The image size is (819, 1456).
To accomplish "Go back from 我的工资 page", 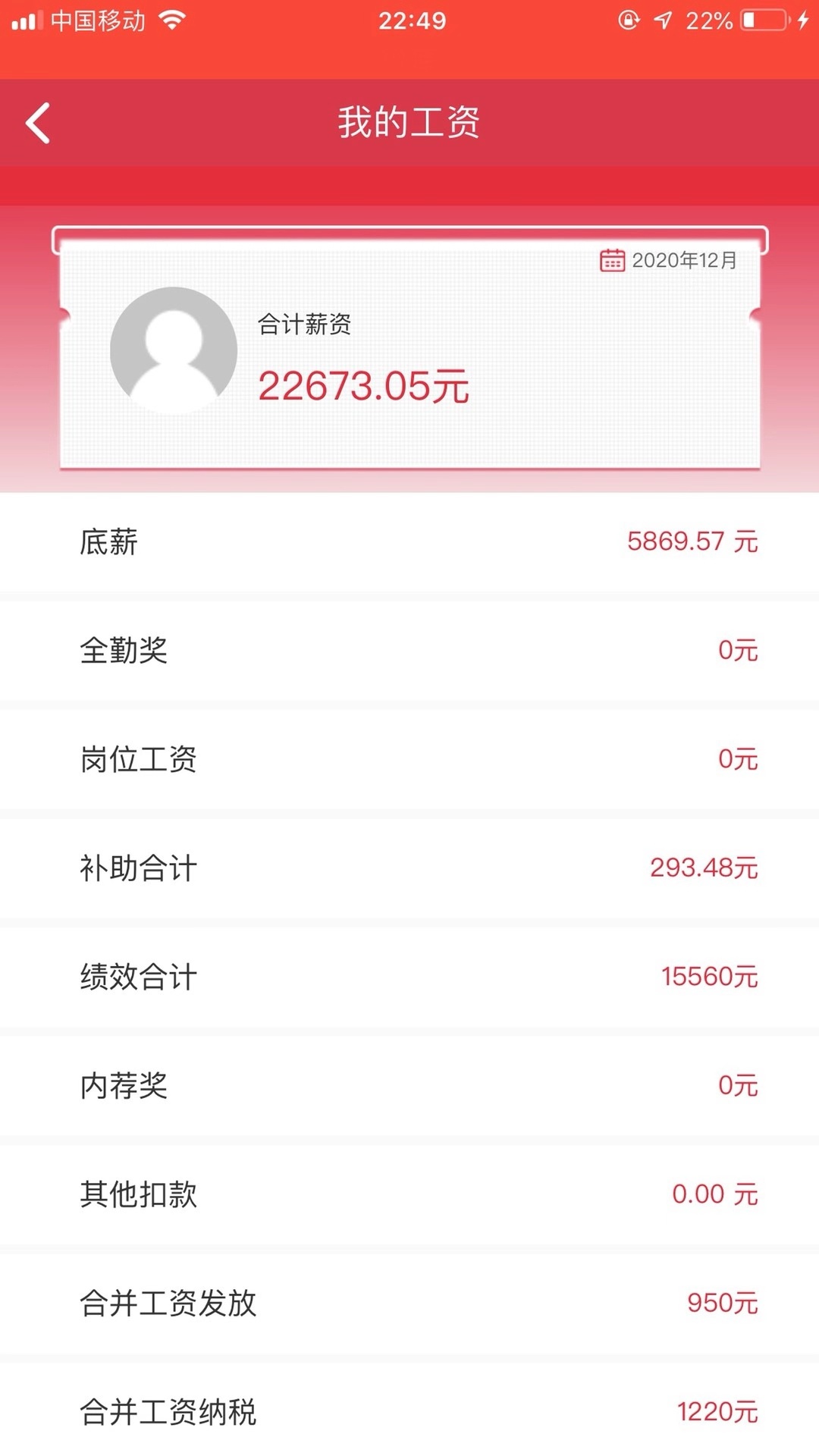I will 38,123.
